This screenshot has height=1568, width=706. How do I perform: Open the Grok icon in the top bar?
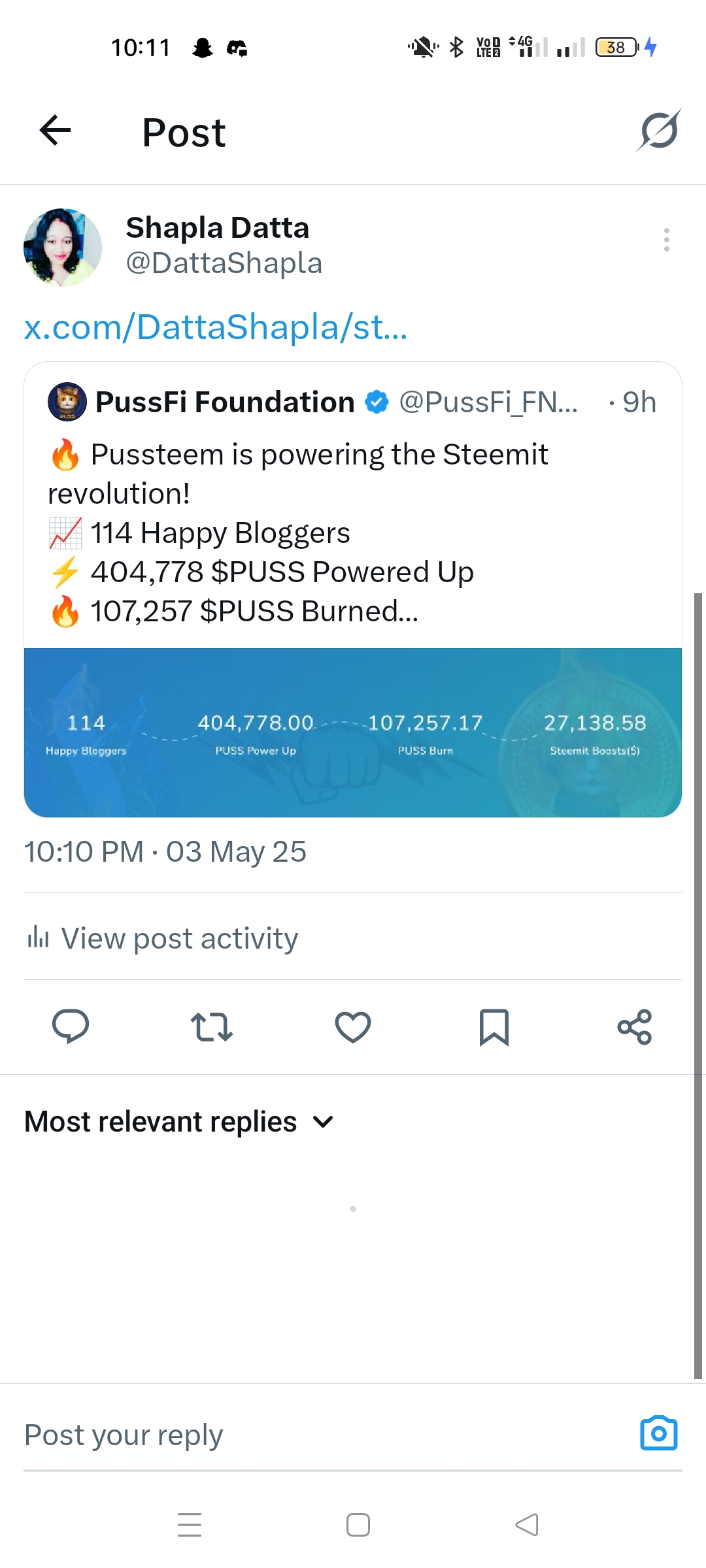pos(659,131)
